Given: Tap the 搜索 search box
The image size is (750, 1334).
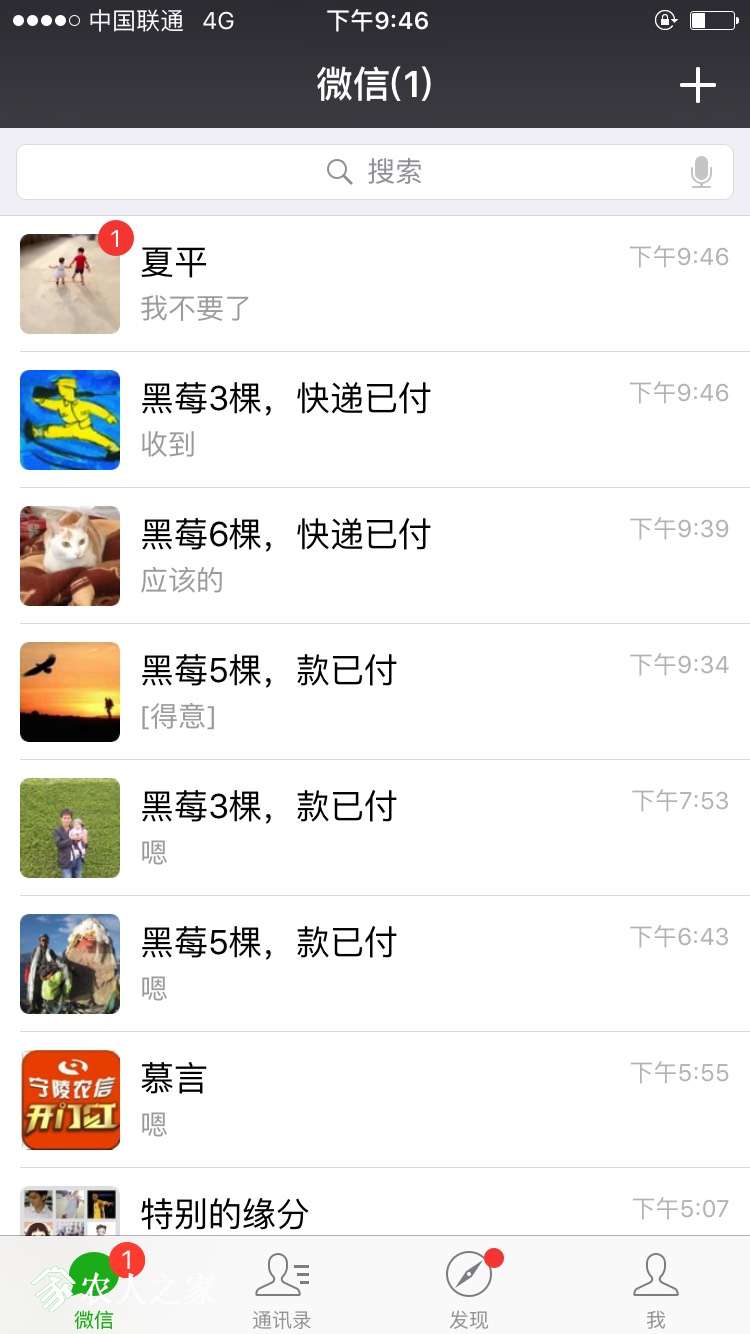Looking at the screenshot, I should tap(375, 172).
